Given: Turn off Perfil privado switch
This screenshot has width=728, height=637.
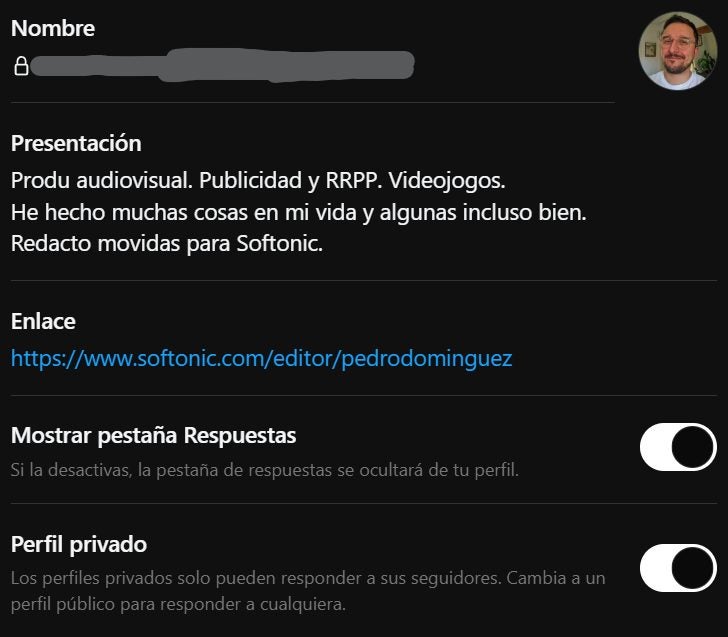Looking at the screenshot, I should coord(678,567).
